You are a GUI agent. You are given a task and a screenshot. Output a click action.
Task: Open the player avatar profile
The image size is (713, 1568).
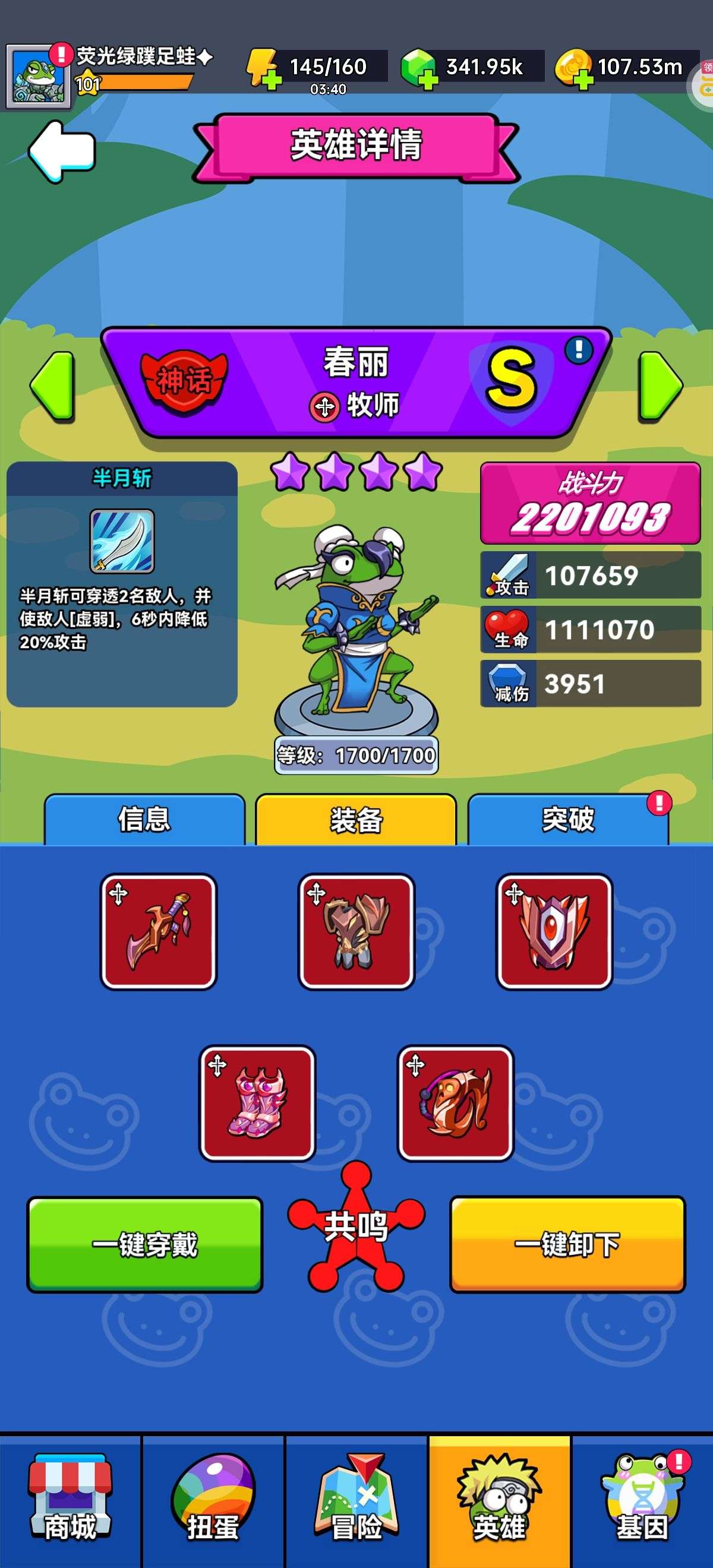tap(38, 77)
